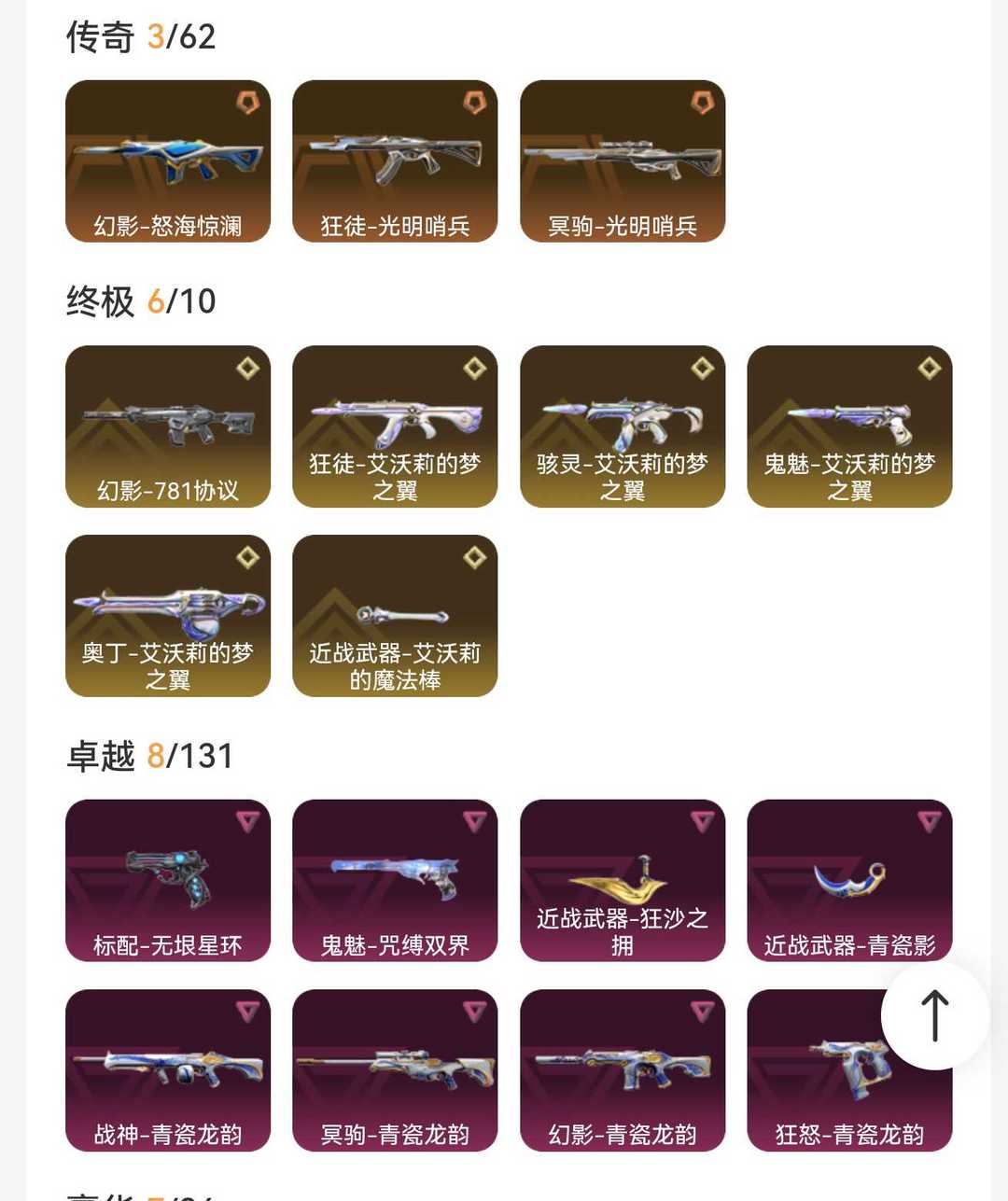View the 幻影-青瓷龙韵 skin
The width and height of the screenshot is (1008, 1201).
click(623, 1070)
